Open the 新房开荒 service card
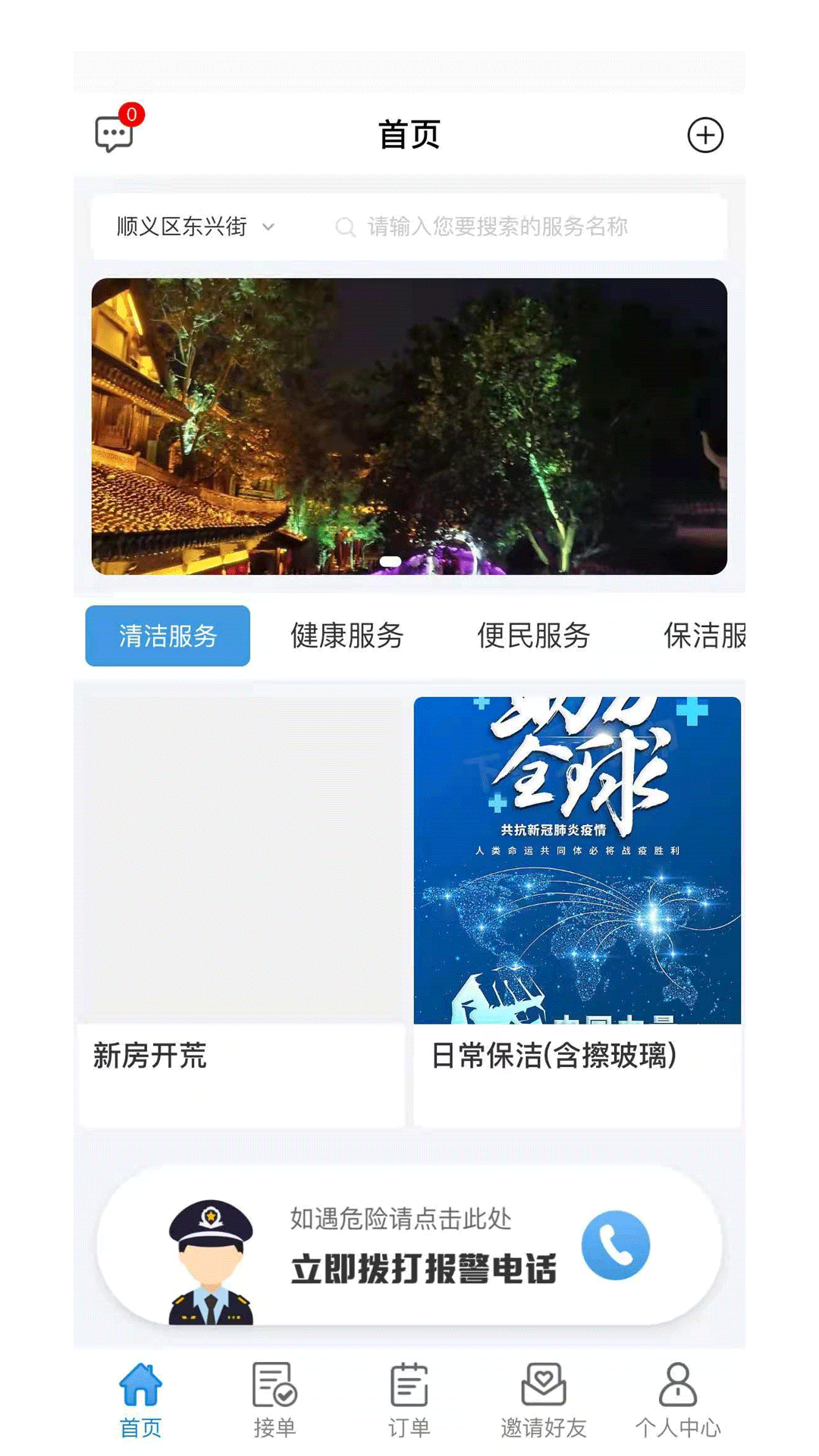819x1456 pixels. [241, 912]
